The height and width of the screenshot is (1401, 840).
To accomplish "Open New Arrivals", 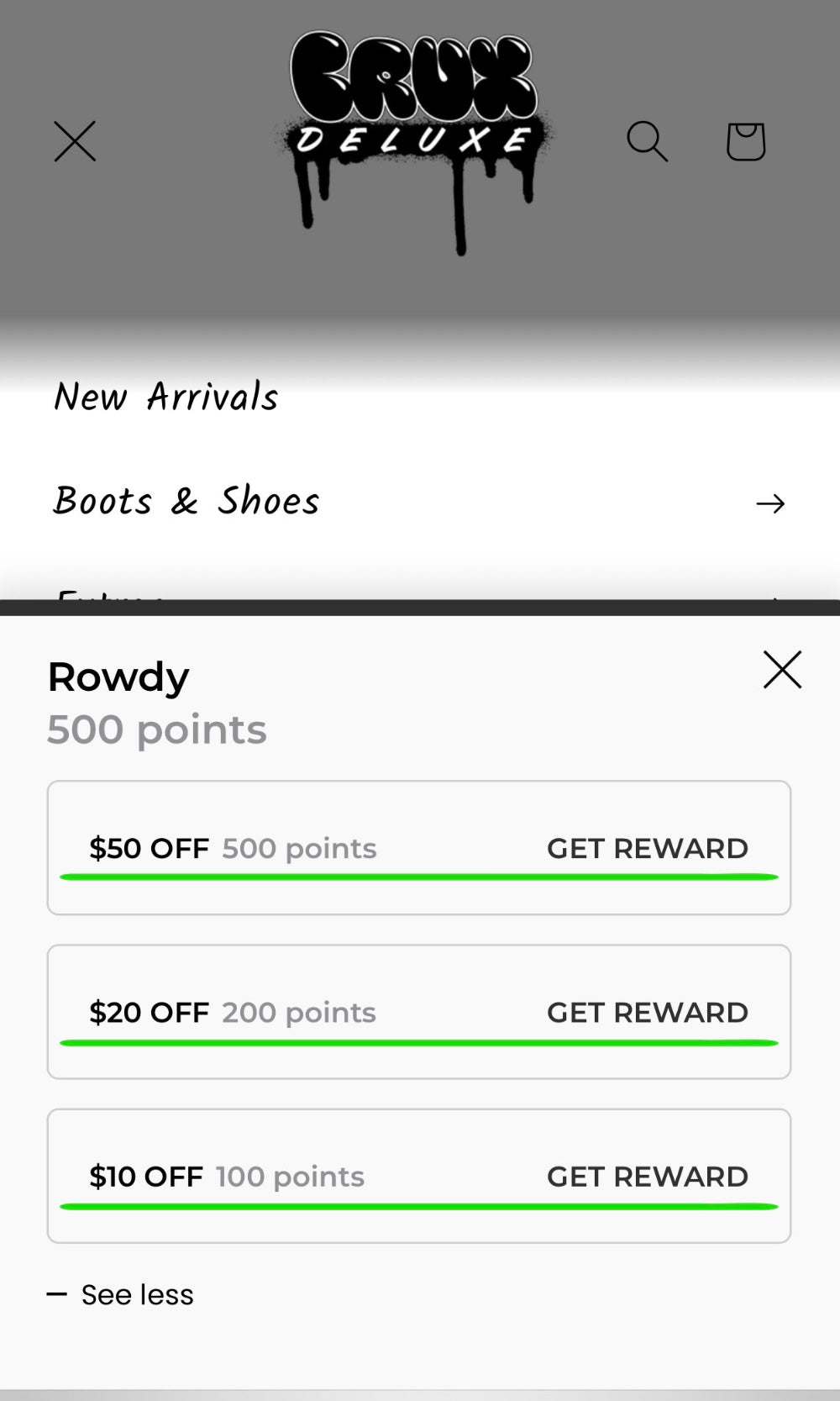I will click(165, 398).
